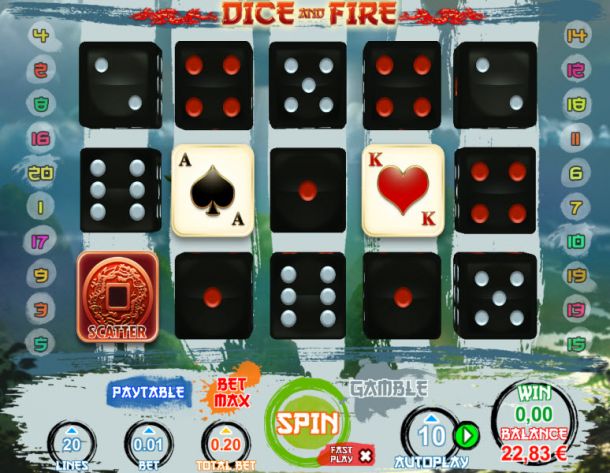Select Bet Max
Screen dimensions: 610x473
pyautogui.click(x=230, y=393)
